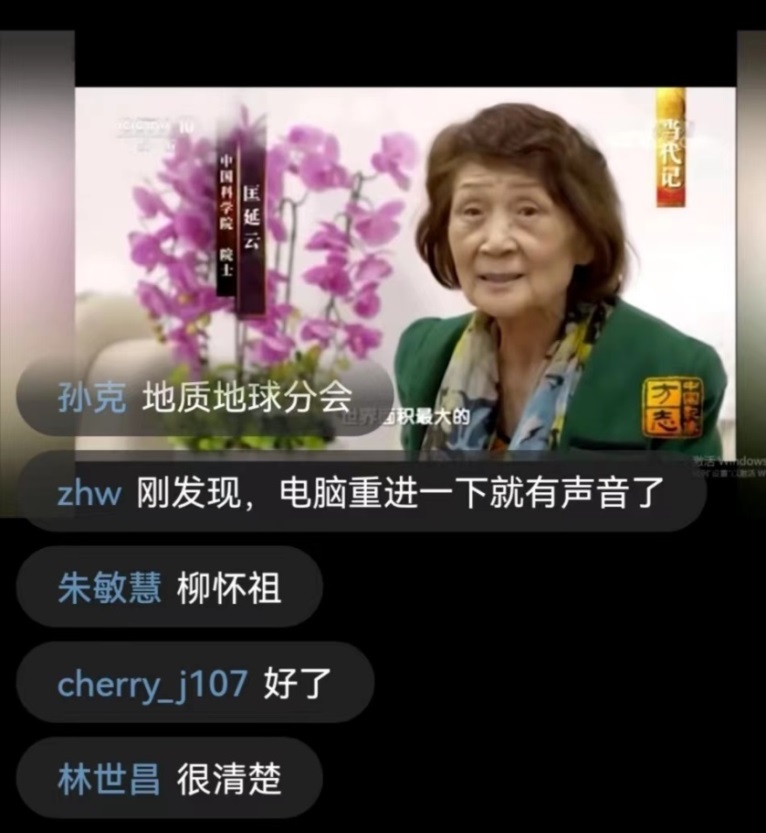Open zhw's comment about 电脑重进
766x833 pixels.
360,492
